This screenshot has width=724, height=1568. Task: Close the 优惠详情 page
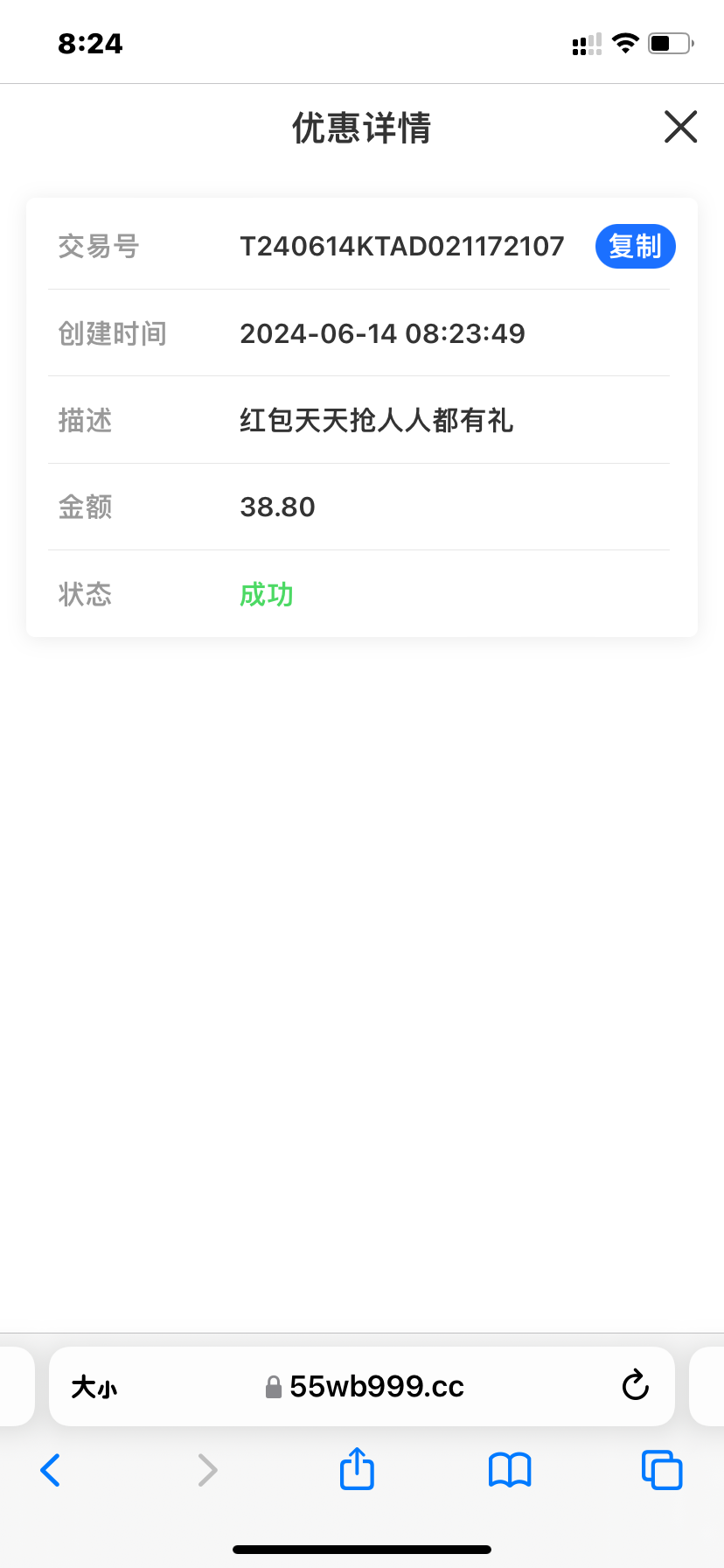[680, 127]
